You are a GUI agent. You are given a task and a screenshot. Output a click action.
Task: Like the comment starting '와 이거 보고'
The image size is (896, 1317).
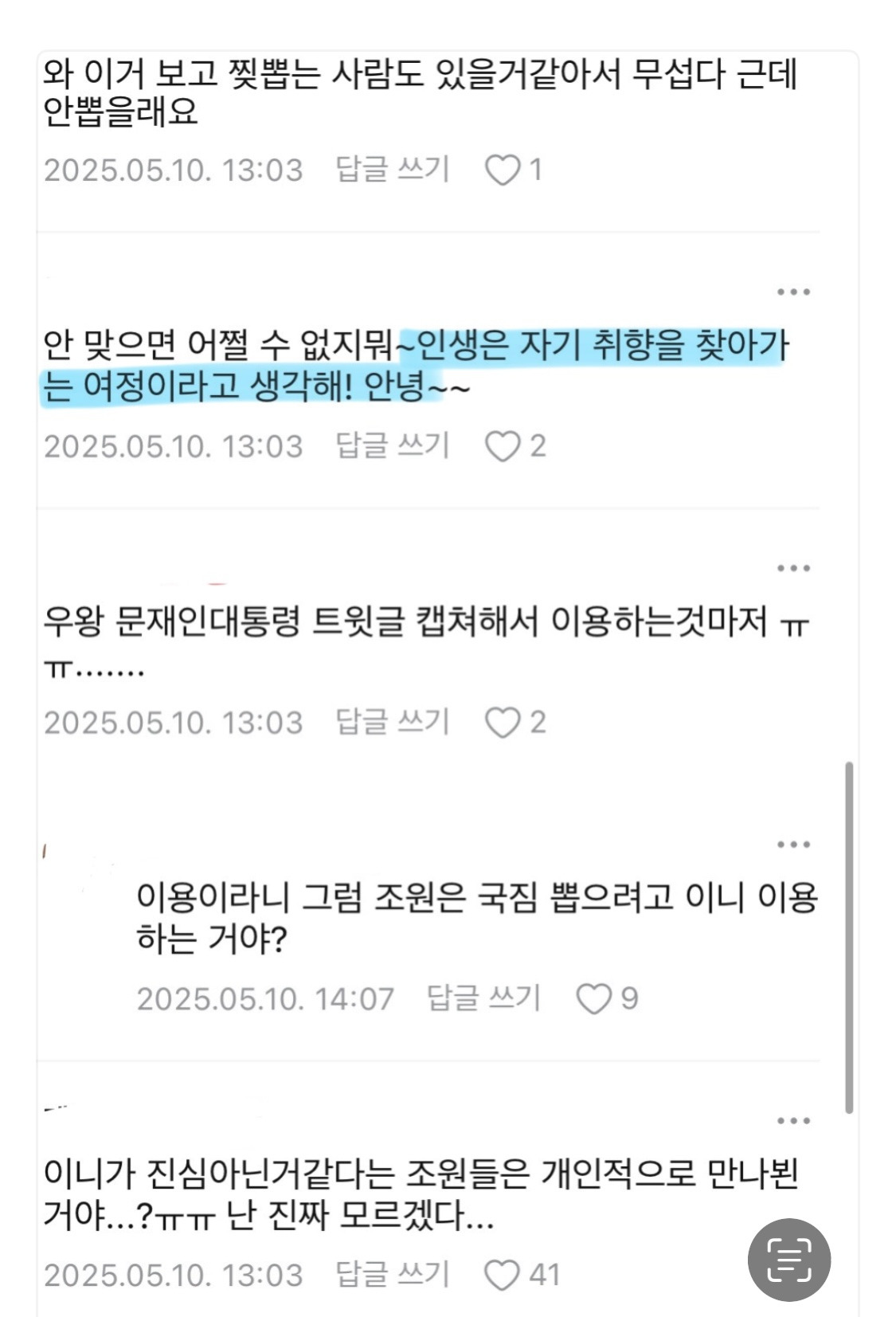[x=503, y=170]
